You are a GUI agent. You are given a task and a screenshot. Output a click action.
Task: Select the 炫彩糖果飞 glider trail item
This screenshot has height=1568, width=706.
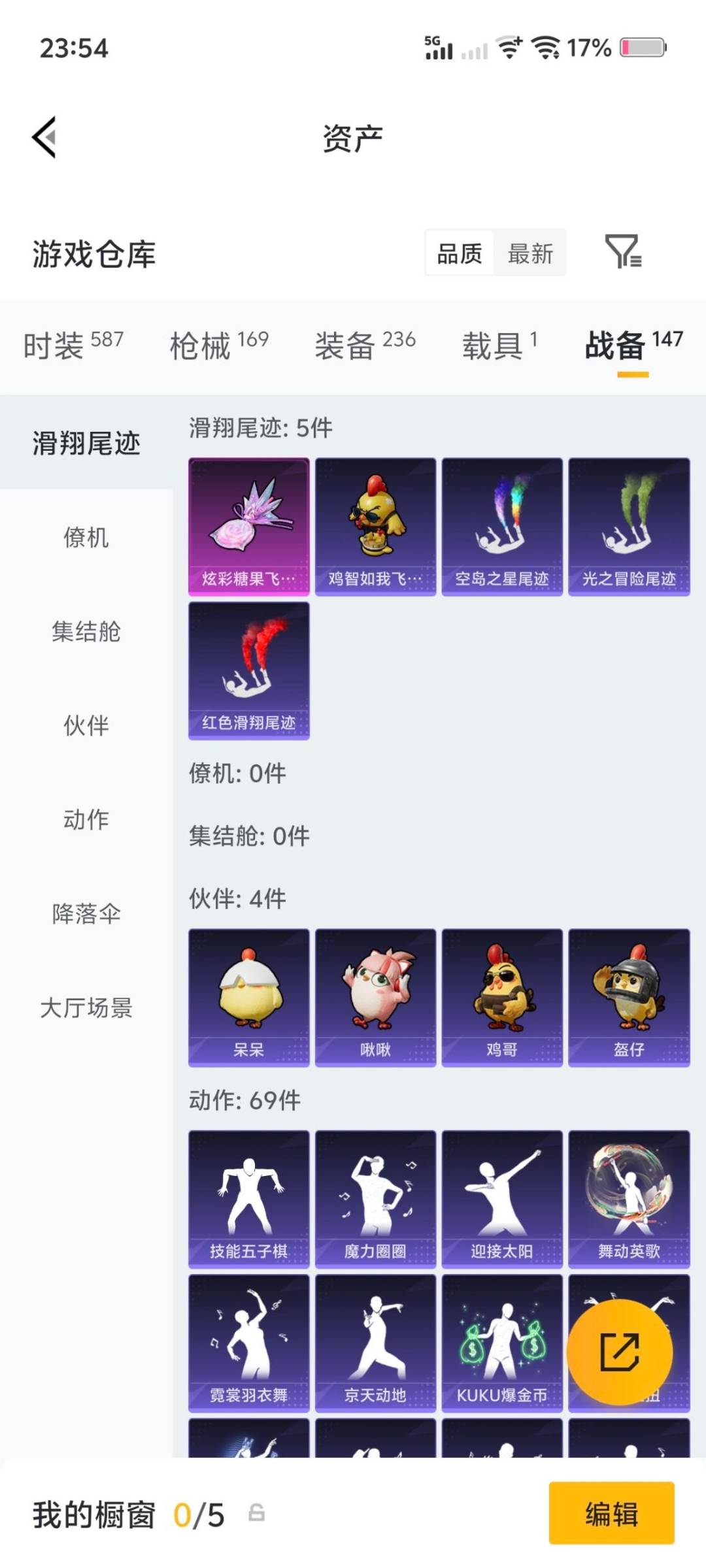(x=249, y=527)
